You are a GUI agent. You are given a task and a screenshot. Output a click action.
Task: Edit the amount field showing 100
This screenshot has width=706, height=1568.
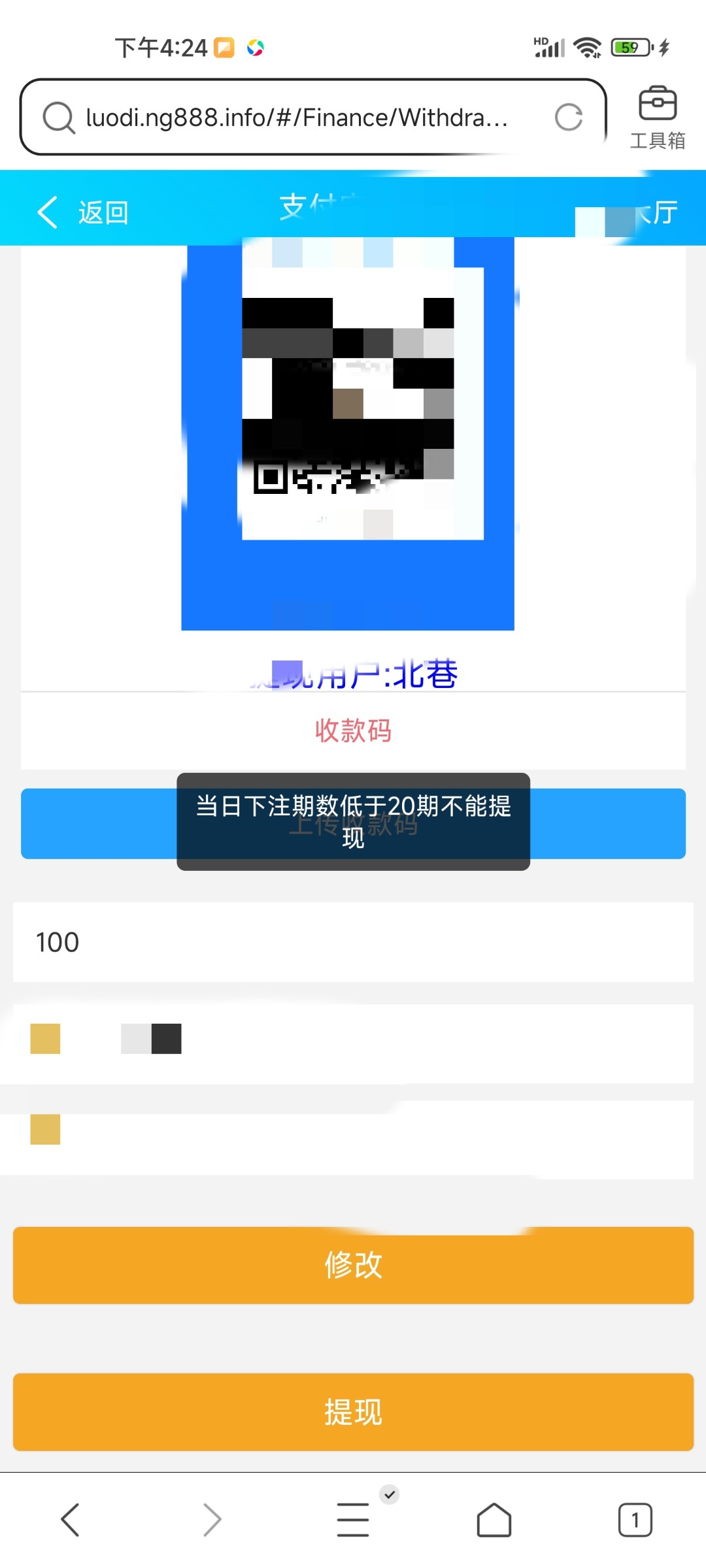point(353,942)
